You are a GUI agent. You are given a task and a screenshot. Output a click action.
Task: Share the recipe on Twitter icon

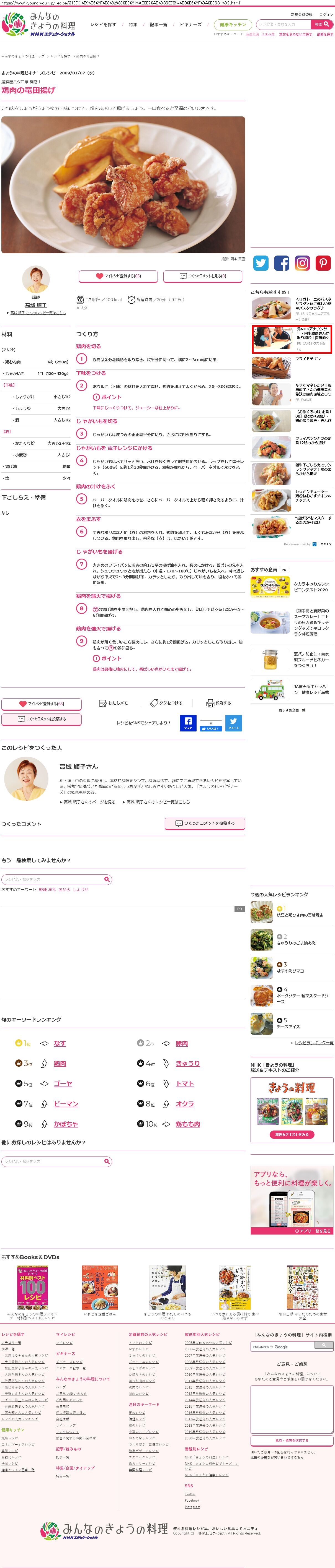tap(261, 263)
